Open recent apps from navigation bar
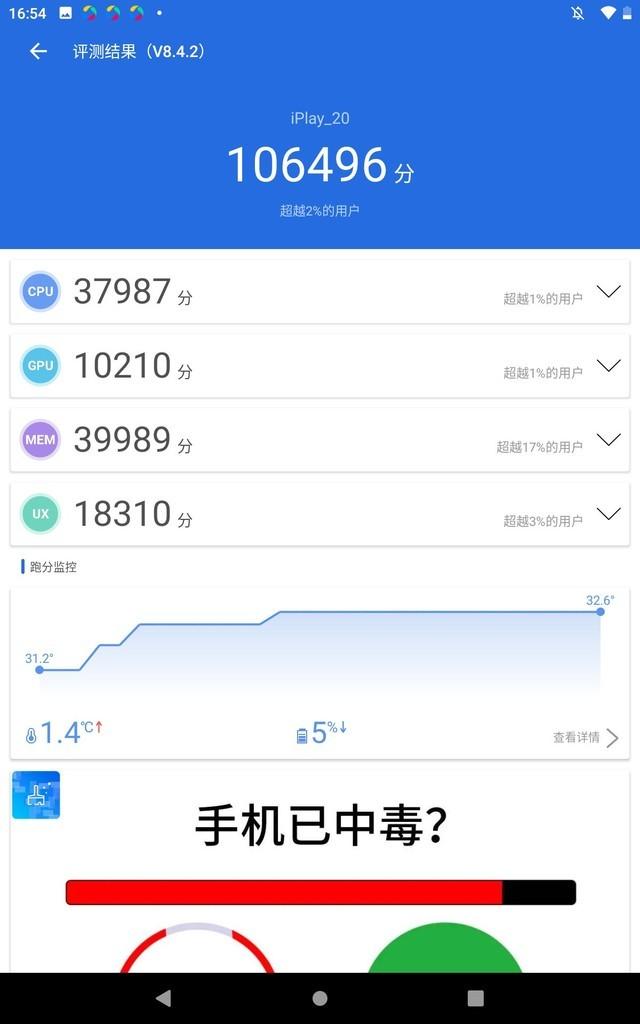 476,998
